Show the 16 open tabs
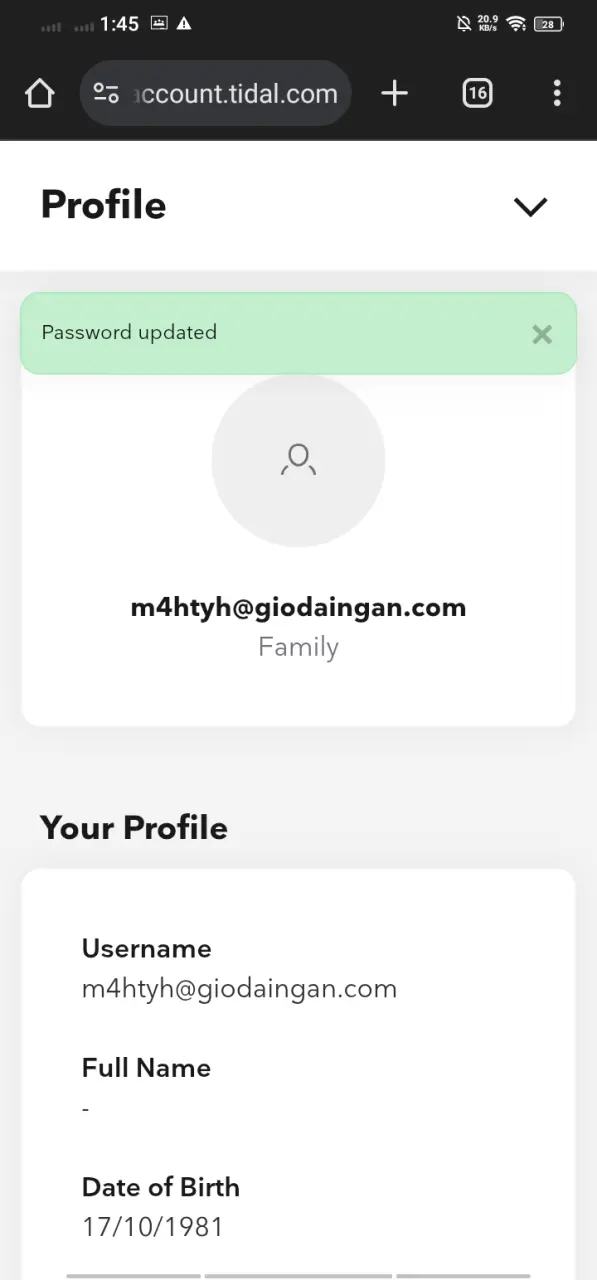Screen dimensions: 597x1280 [x=477, y=94]
